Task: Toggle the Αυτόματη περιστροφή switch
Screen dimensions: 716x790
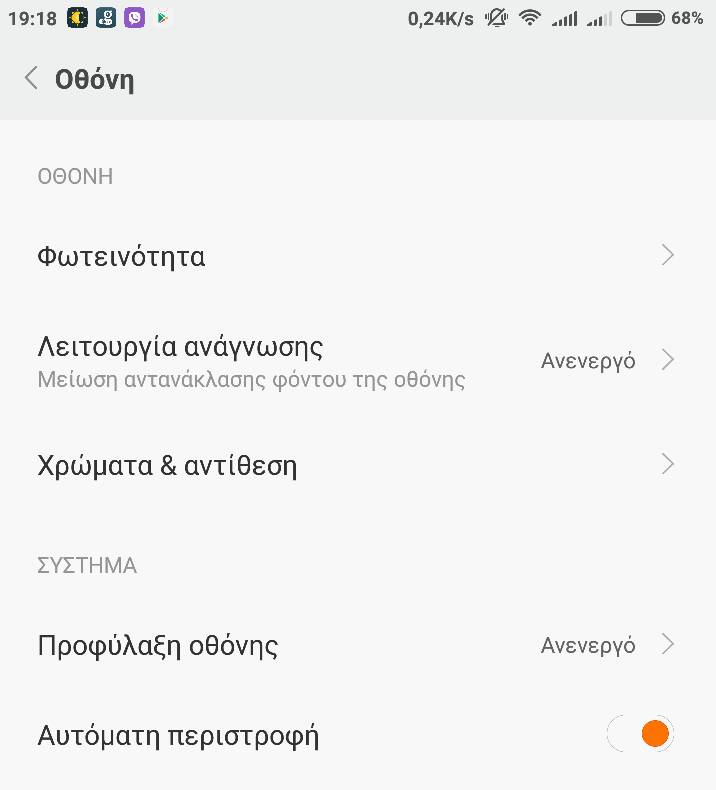Action: pyautogui.click(x=641, y=735)
